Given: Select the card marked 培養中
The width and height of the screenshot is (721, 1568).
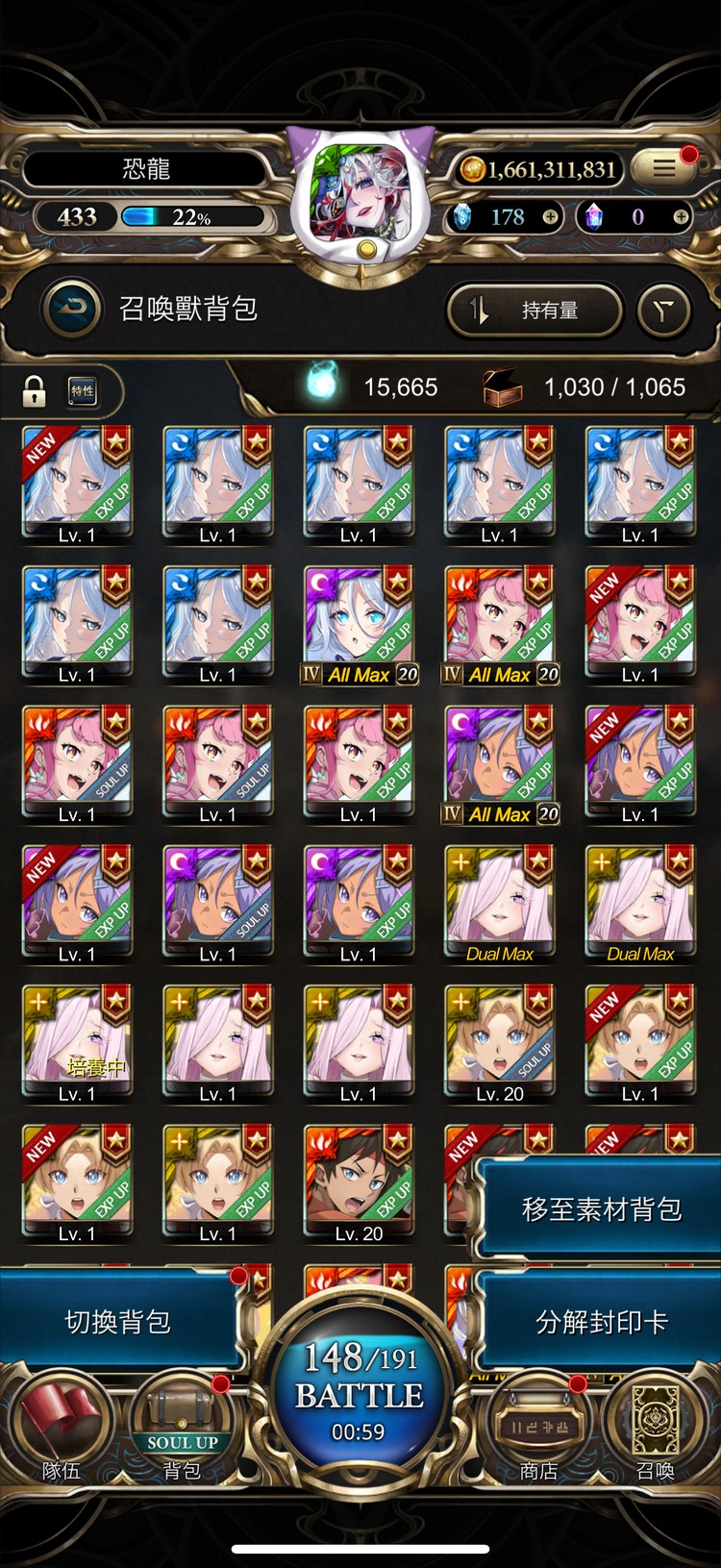Looking at the screenshot, I should click(x=77, y=1043).
